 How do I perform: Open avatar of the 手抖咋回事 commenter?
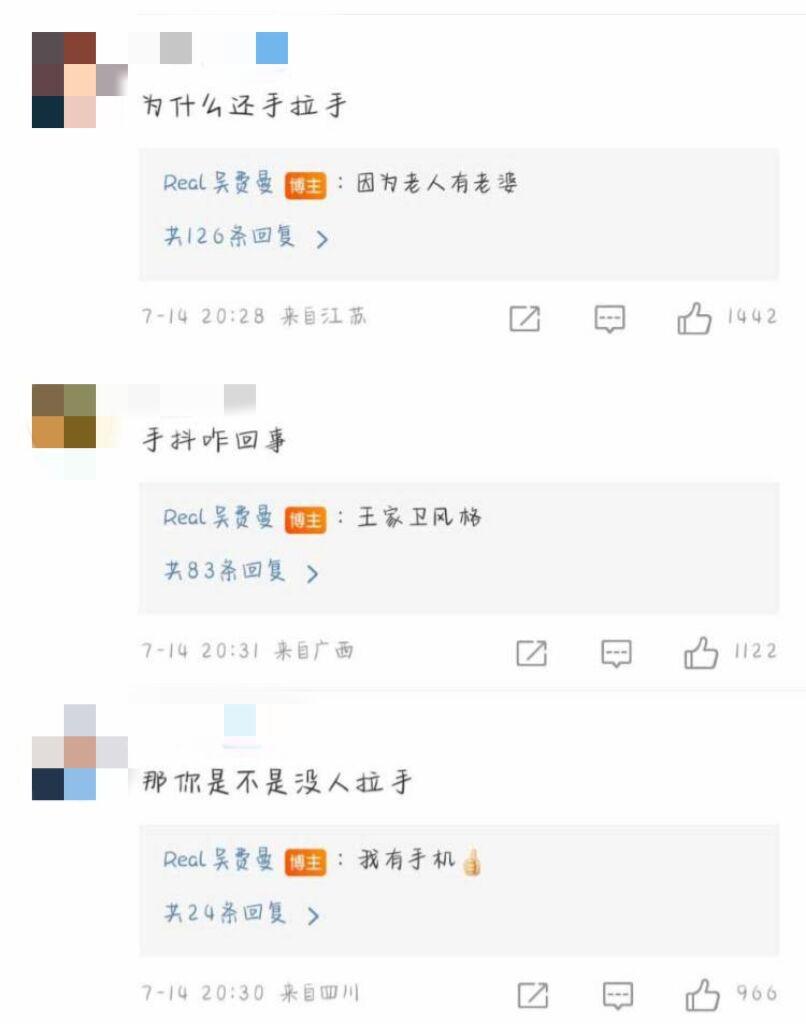(64, 416)
